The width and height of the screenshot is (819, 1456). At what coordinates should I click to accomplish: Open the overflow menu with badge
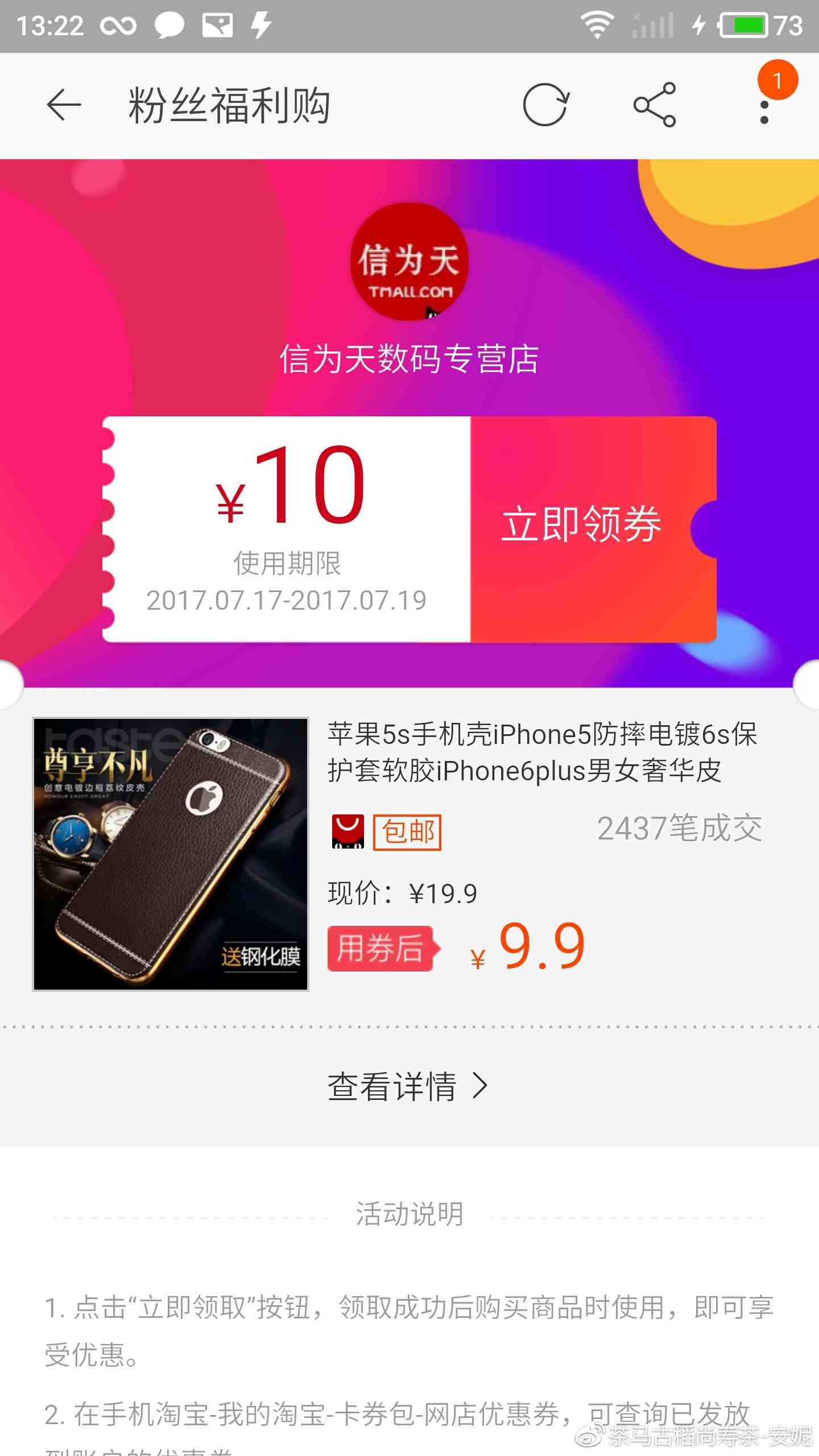(765, 105)
